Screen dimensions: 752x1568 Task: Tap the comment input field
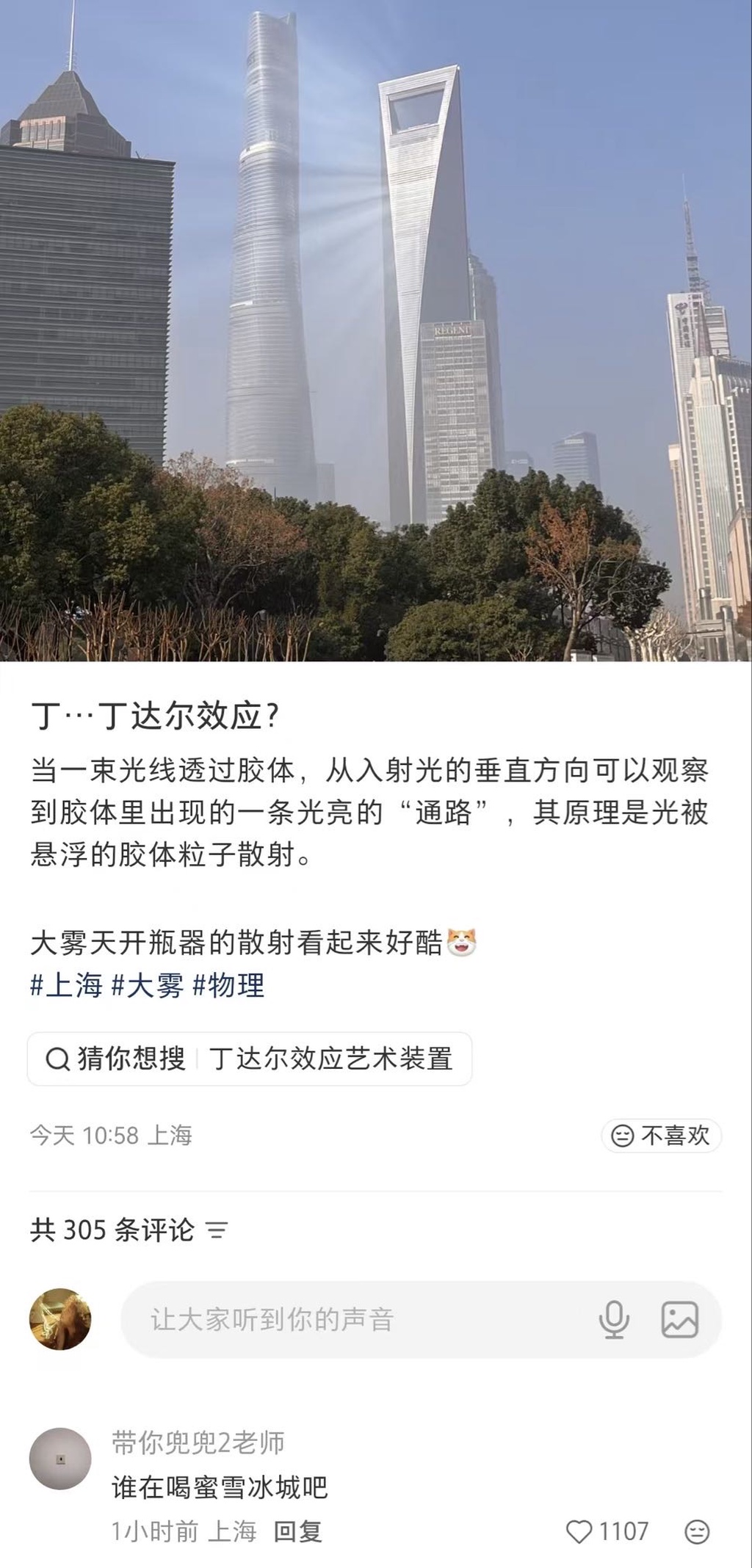click(352, 1320)
